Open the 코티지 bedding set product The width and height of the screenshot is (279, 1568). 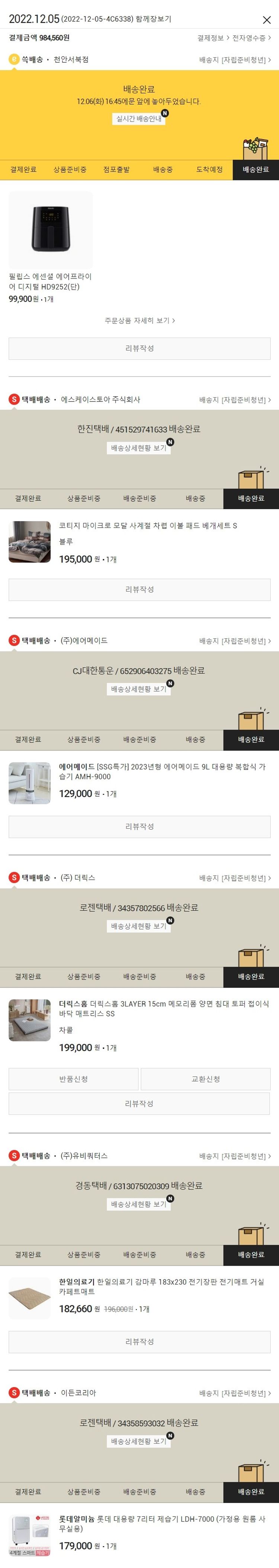(148, 525)
